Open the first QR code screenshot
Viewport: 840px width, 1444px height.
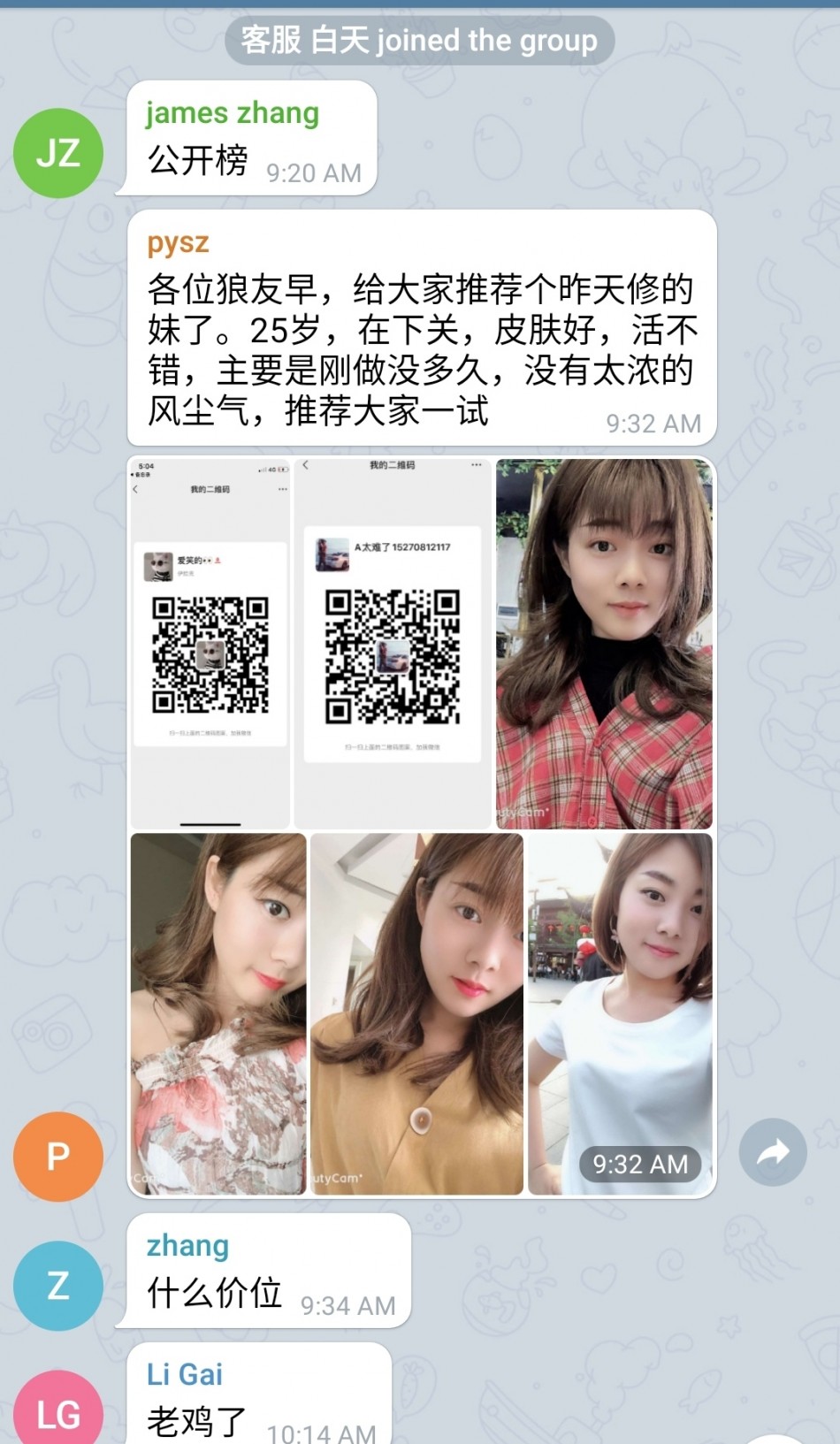(210, 644)
